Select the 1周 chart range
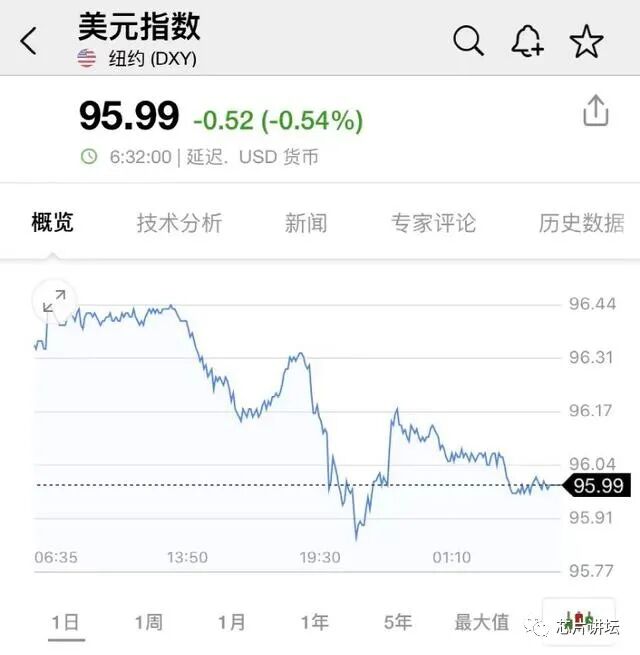The height and width of the screenshot is (655, 640). coord(148,622)
